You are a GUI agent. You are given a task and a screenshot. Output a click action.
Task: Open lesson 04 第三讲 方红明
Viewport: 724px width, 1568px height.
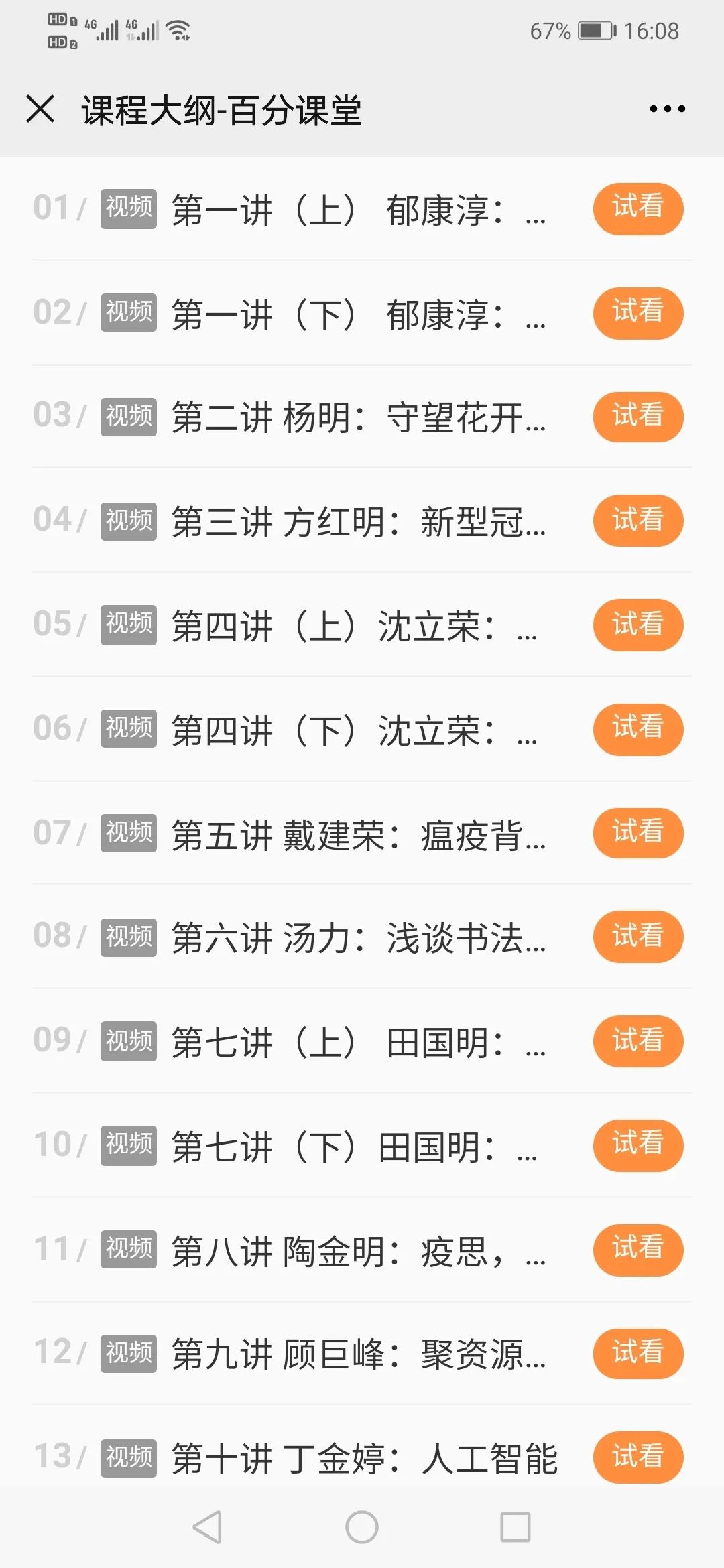pyautogui.click(x=359, y=521)
